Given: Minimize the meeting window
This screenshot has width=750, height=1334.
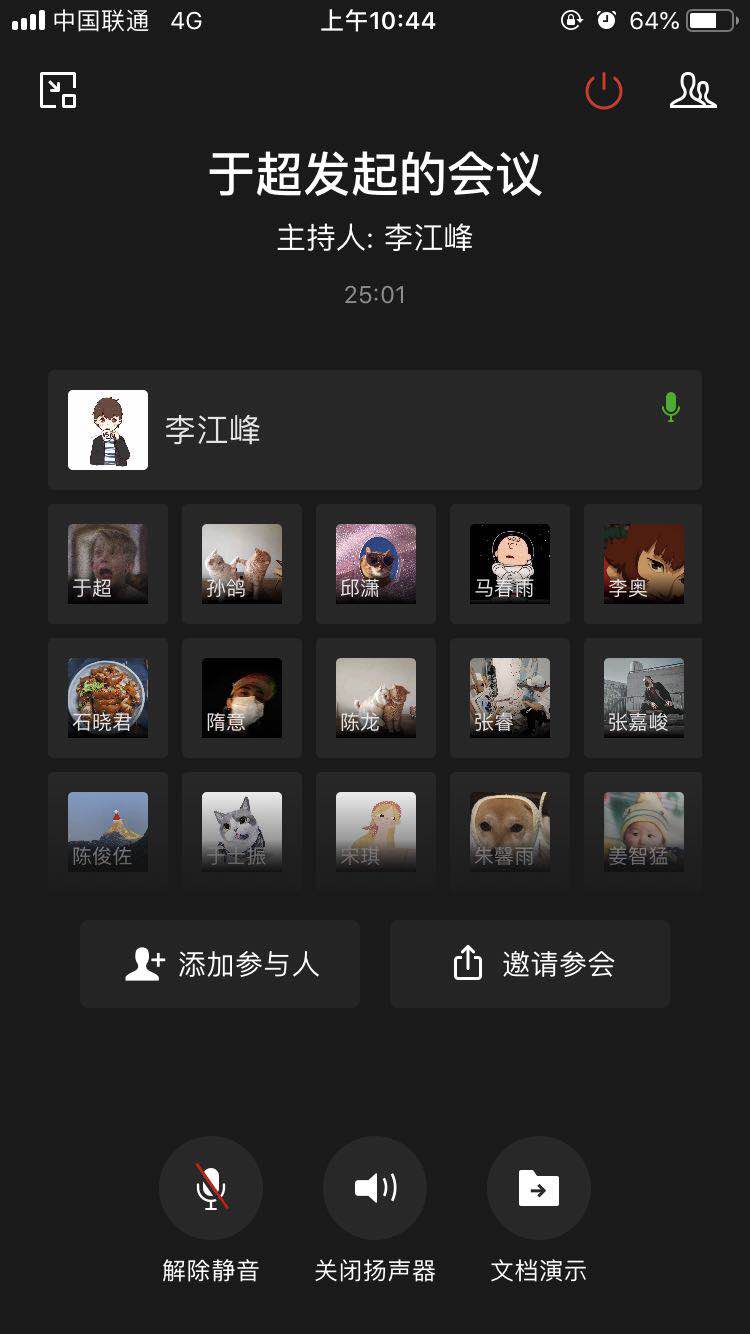Looking at the screenshot, I should click(58, 91).
